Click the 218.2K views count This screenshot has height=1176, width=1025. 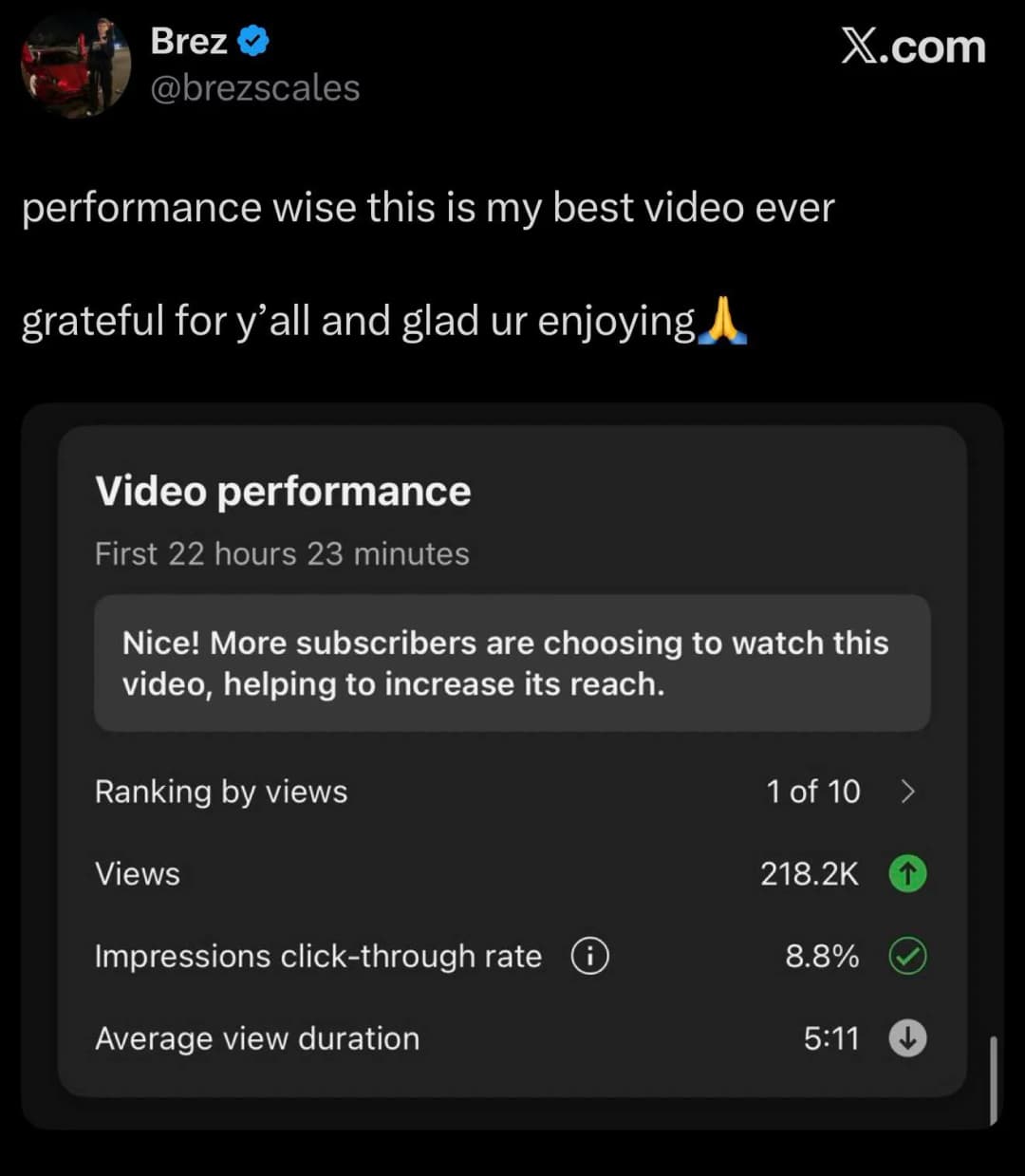click(x=809, y=874)
